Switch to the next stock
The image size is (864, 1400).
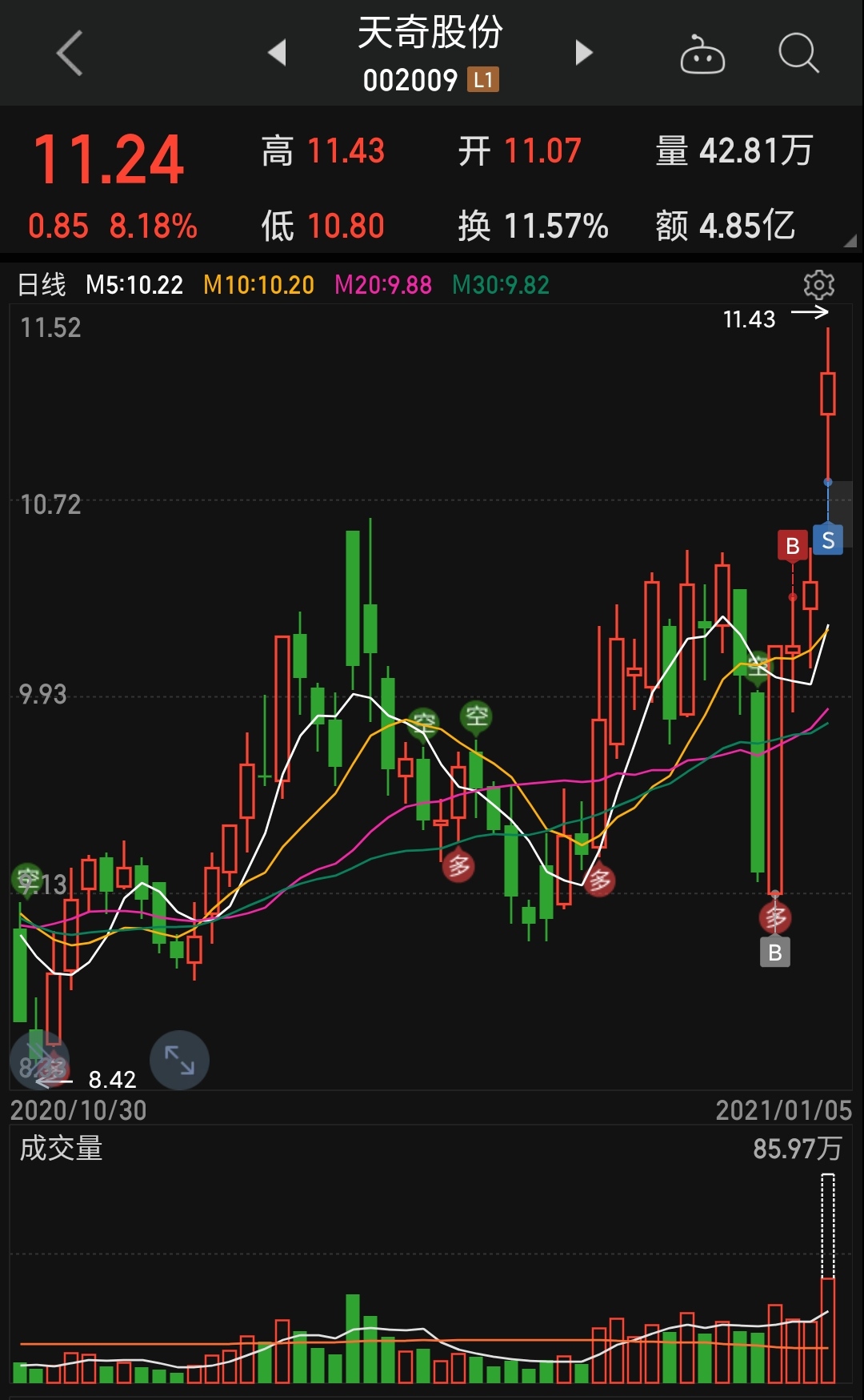pos(584,53)
